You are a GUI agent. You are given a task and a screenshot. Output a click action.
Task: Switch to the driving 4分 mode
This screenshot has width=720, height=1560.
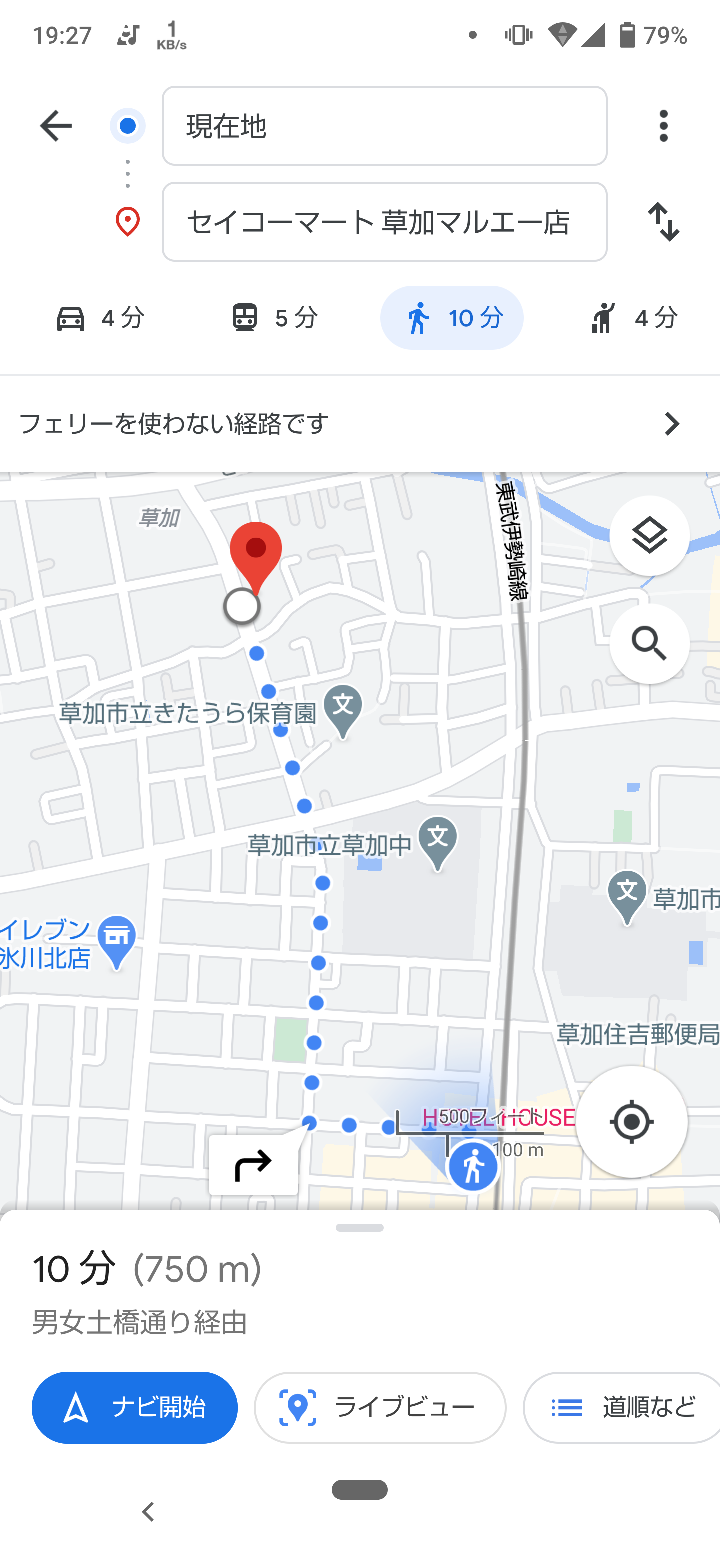99,318
